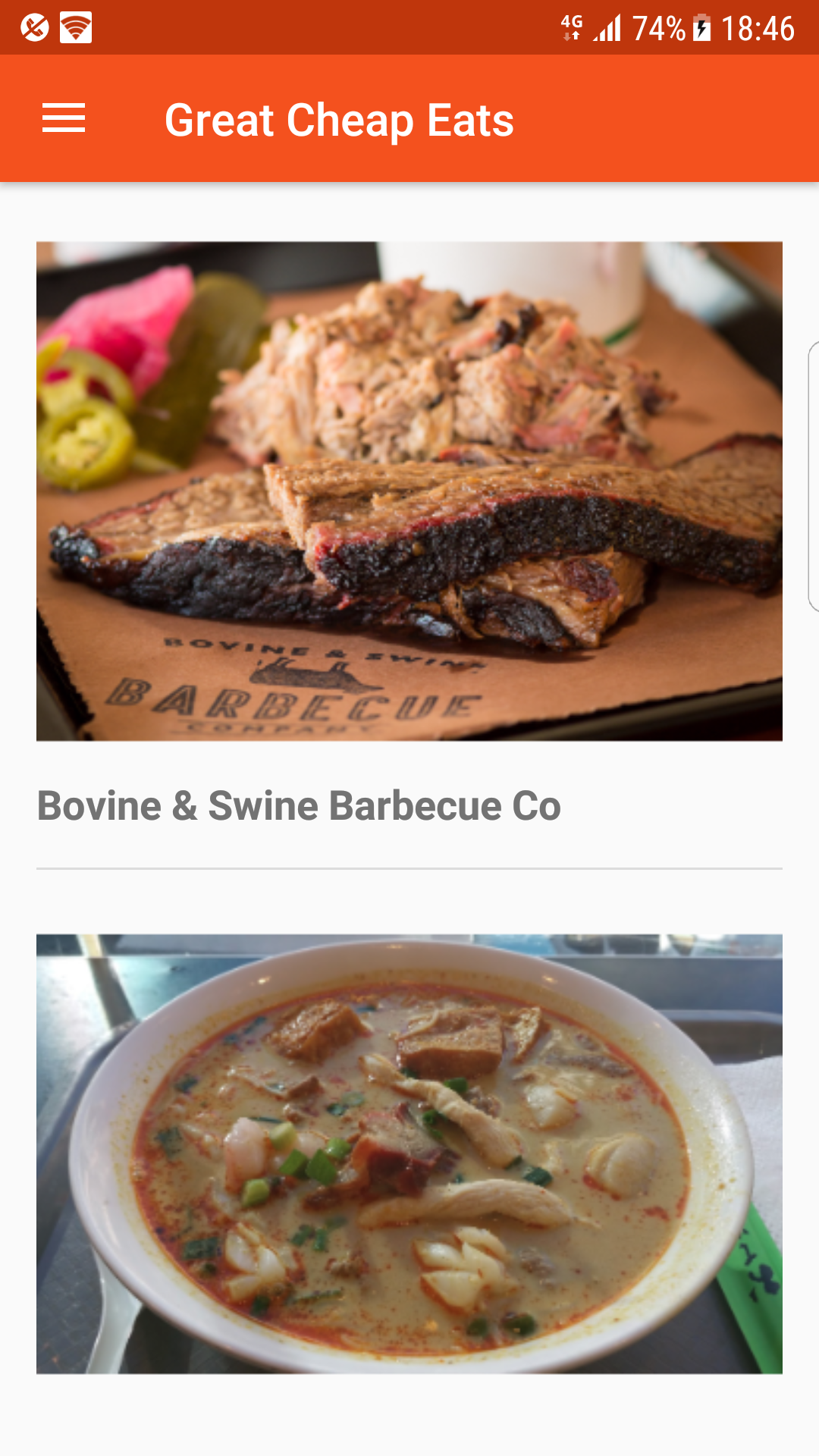Screen dimensions: 819x1456
Task: Open the soup bowl restaurant card
Action: click(x=409, y=1154)
